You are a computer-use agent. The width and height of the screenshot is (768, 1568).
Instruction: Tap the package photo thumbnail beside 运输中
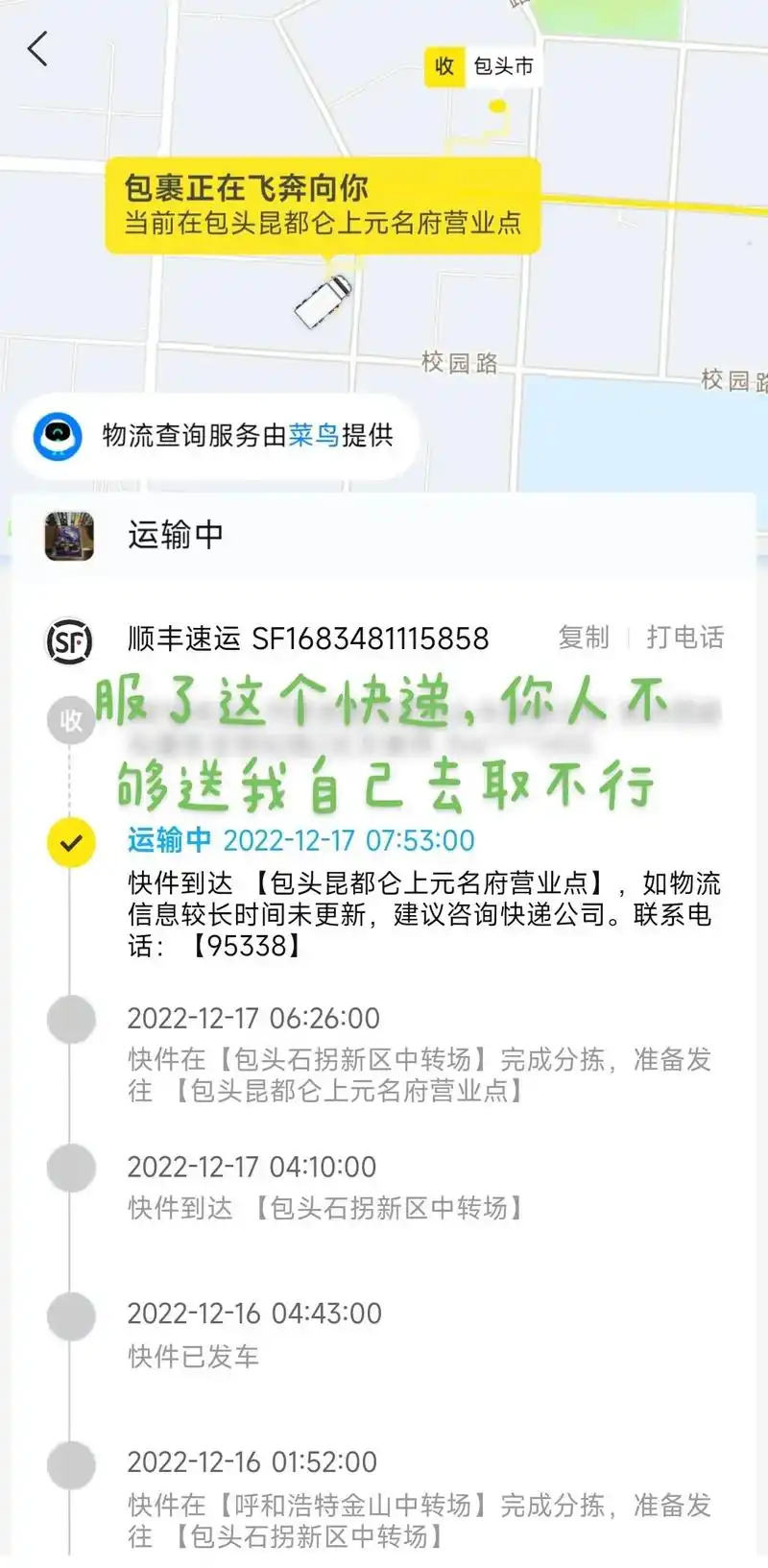69,538
